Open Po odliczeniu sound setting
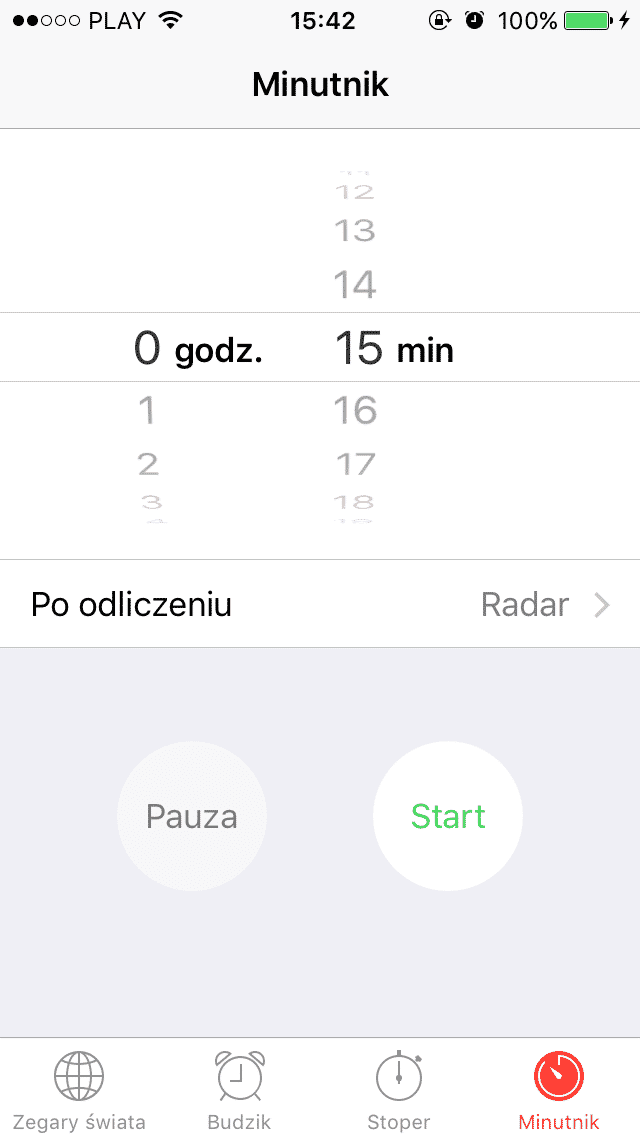Image resolution: width=640 pixels, height=1136 pixels. pyautogui.click(x=320, y=604)
